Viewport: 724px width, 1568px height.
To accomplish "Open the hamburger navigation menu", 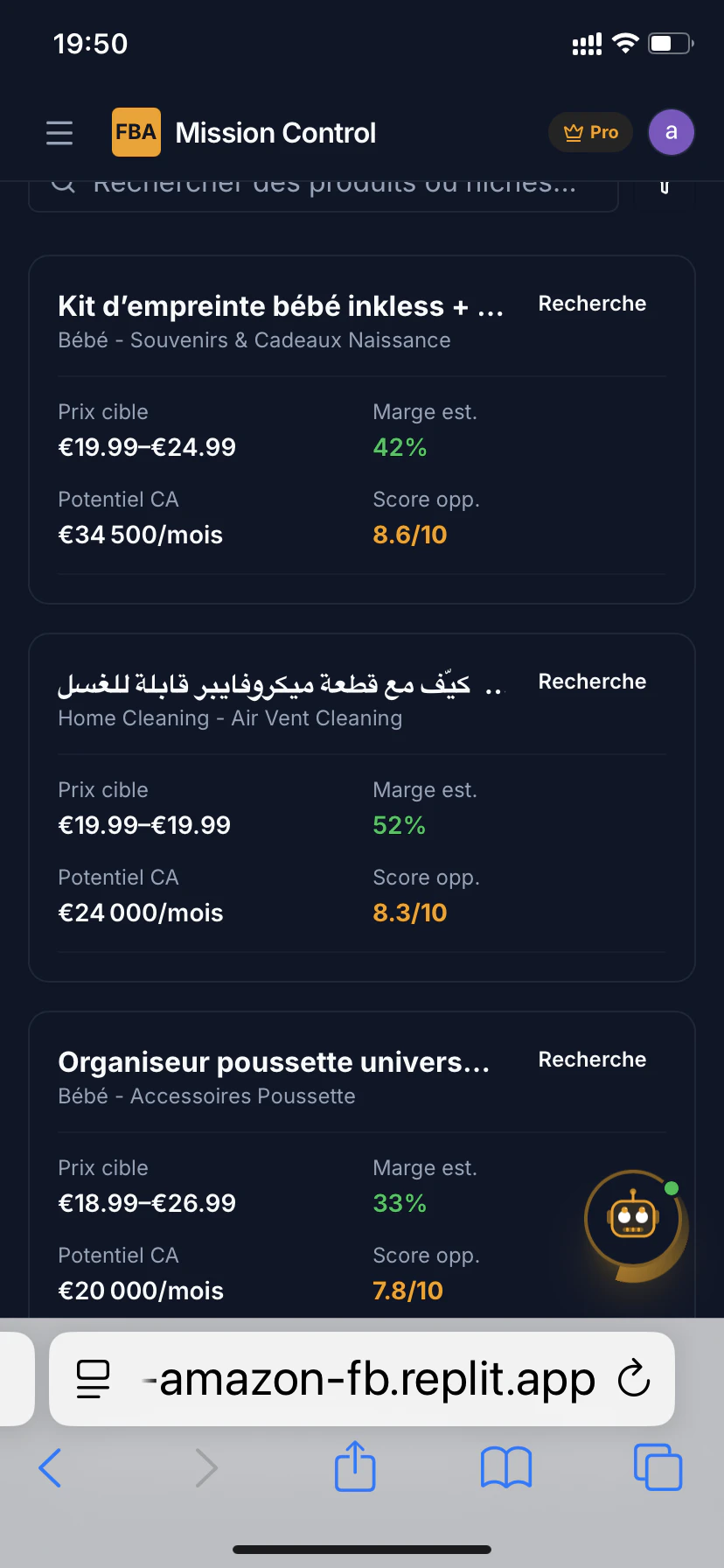I will tap(59, 132).
